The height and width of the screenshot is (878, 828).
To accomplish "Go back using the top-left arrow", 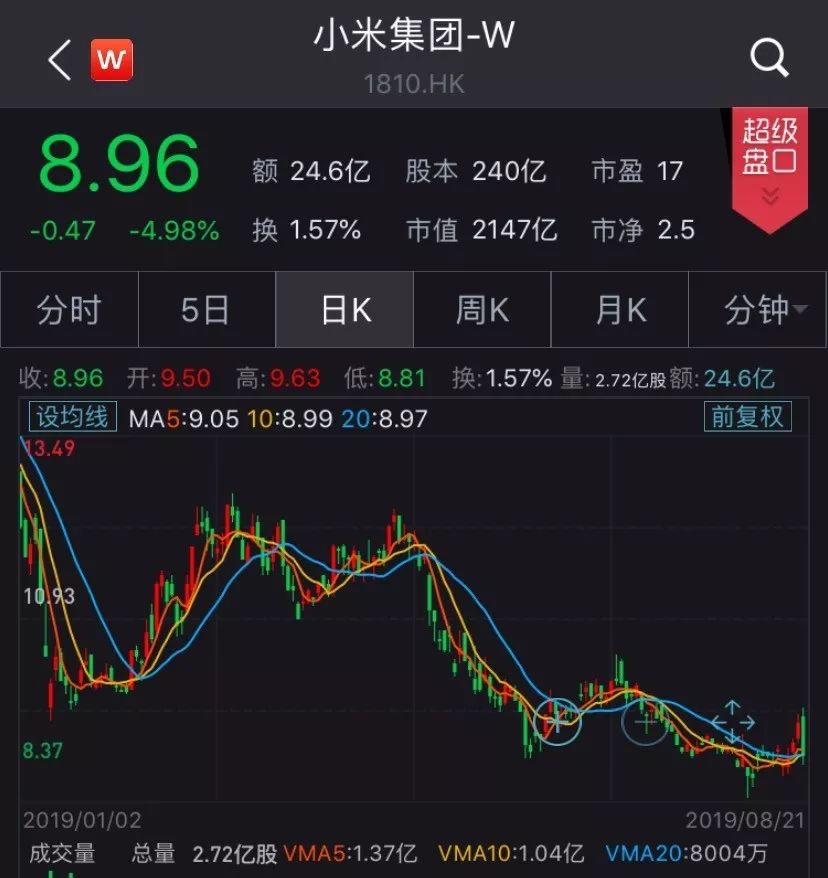I will coord(59,60).
